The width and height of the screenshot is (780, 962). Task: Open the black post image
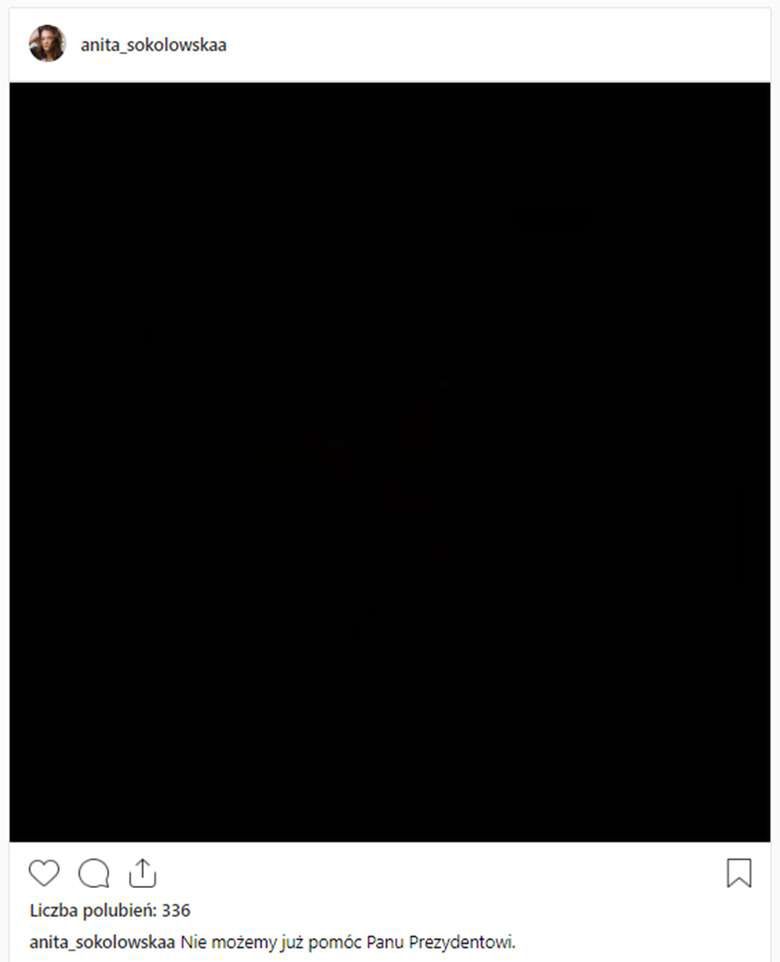(390, 461)
